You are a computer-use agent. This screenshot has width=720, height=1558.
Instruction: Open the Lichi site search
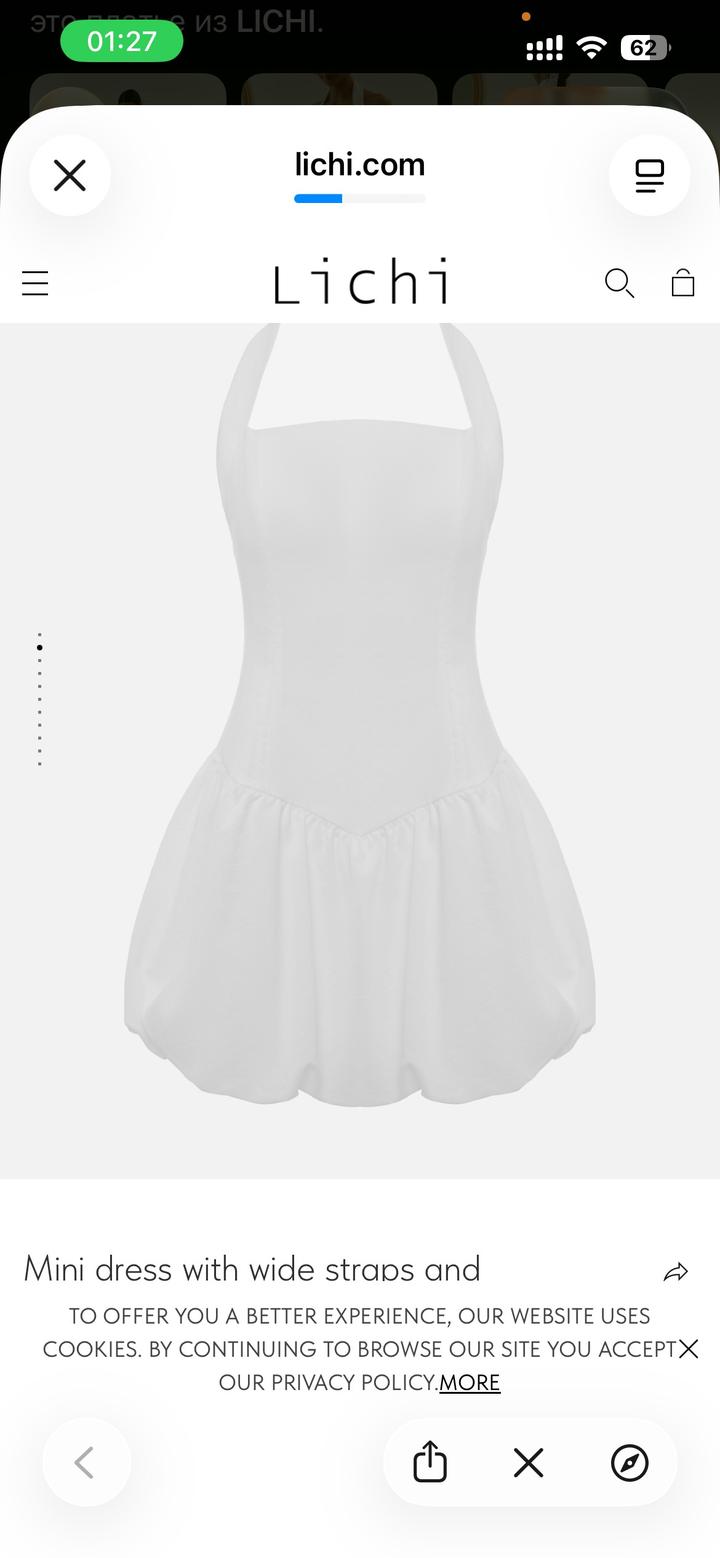point(620,284)
